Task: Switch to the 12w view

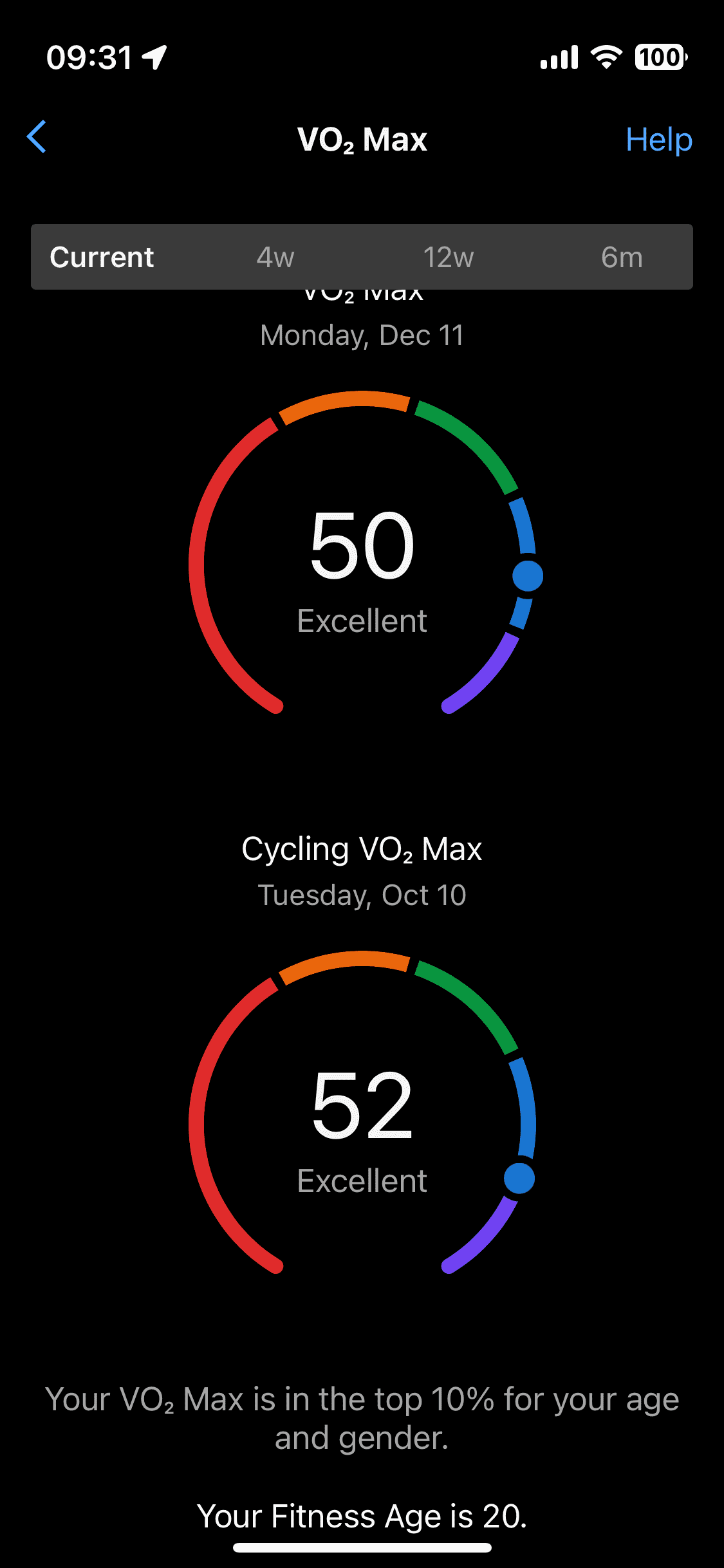Action: (x=449, y=257)
